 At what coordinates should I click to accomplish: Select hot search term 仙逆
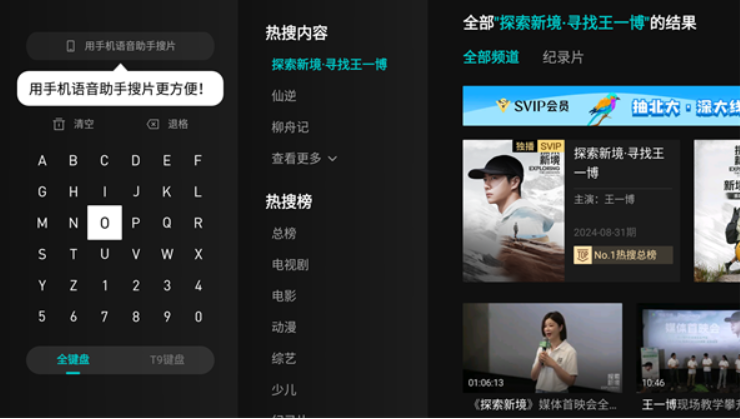(x=284, y=96)
